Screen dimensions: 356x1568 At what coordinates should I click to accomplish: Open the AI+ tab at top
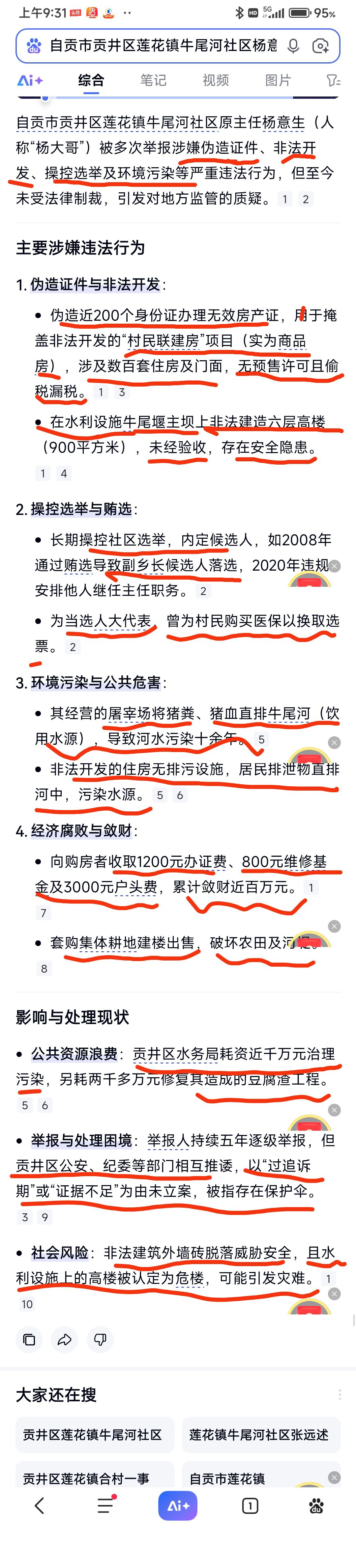pos(30,80)
